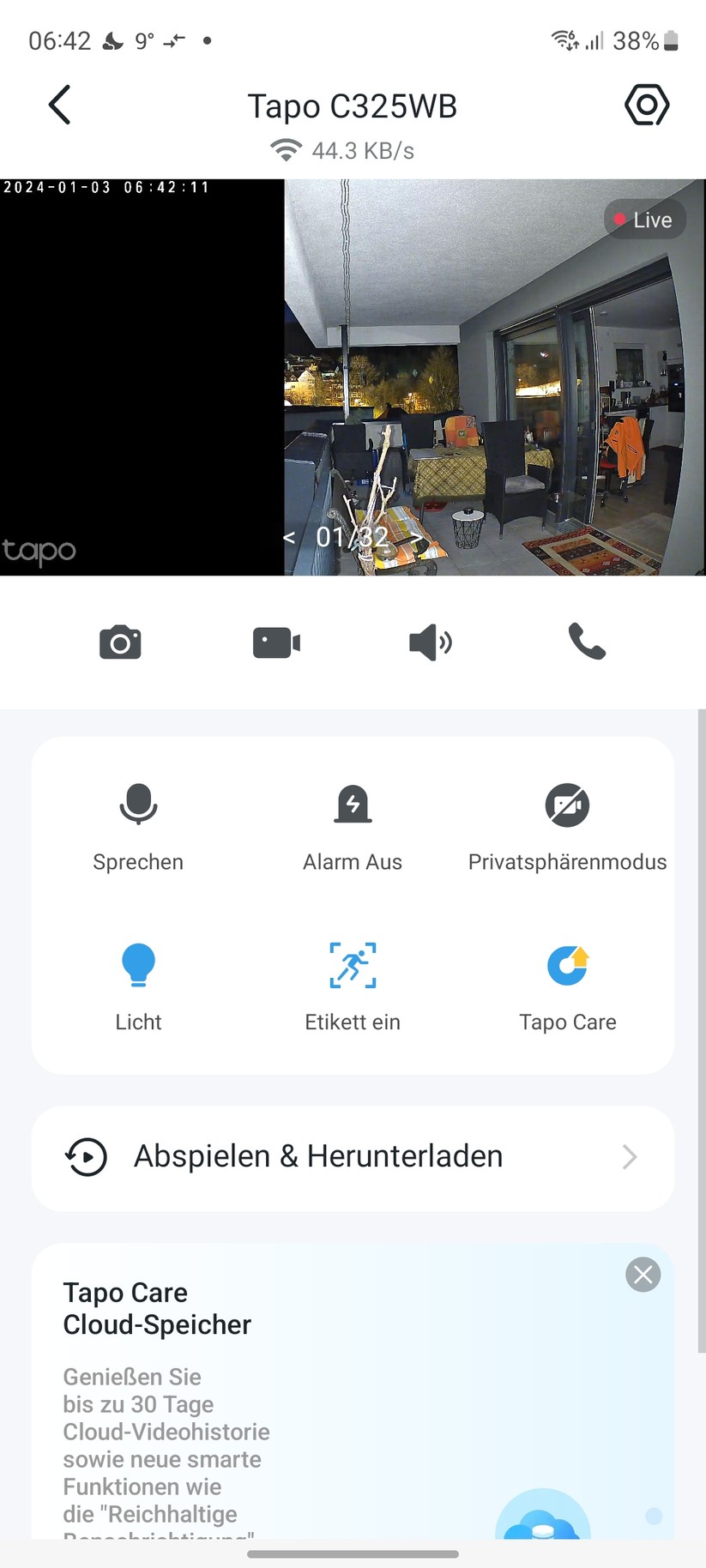Tap the 44.3 KB/s bandwidth indicator
Viewport: 706px width, 1568px height.
tap(352, 150)
